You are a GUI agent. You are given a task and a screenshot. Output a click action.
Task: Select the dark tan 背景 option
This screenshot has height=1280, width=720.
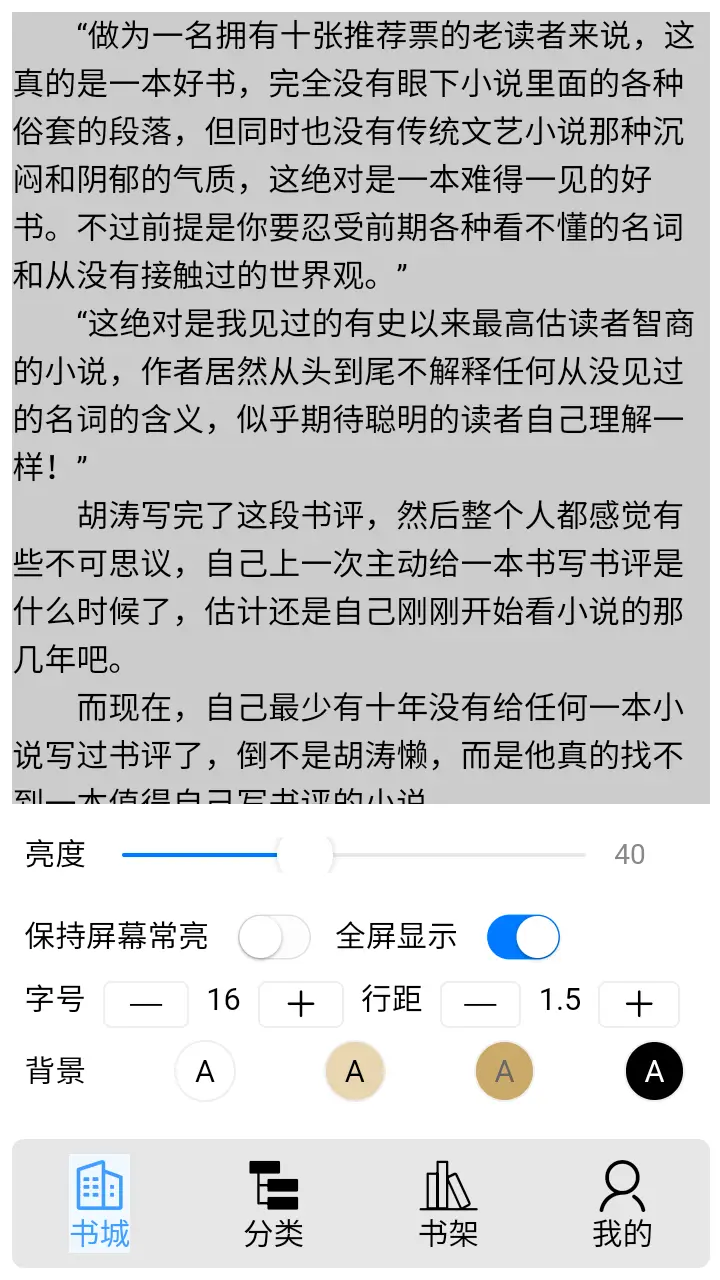click(x=504, y=1072)
